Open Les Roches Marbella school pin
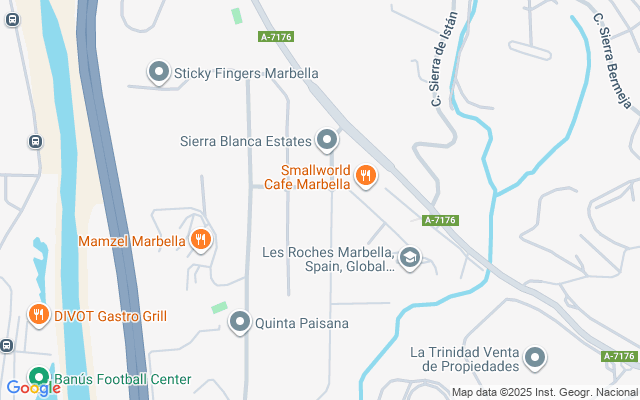The image size is (640, 400). (x=410, y=258)
